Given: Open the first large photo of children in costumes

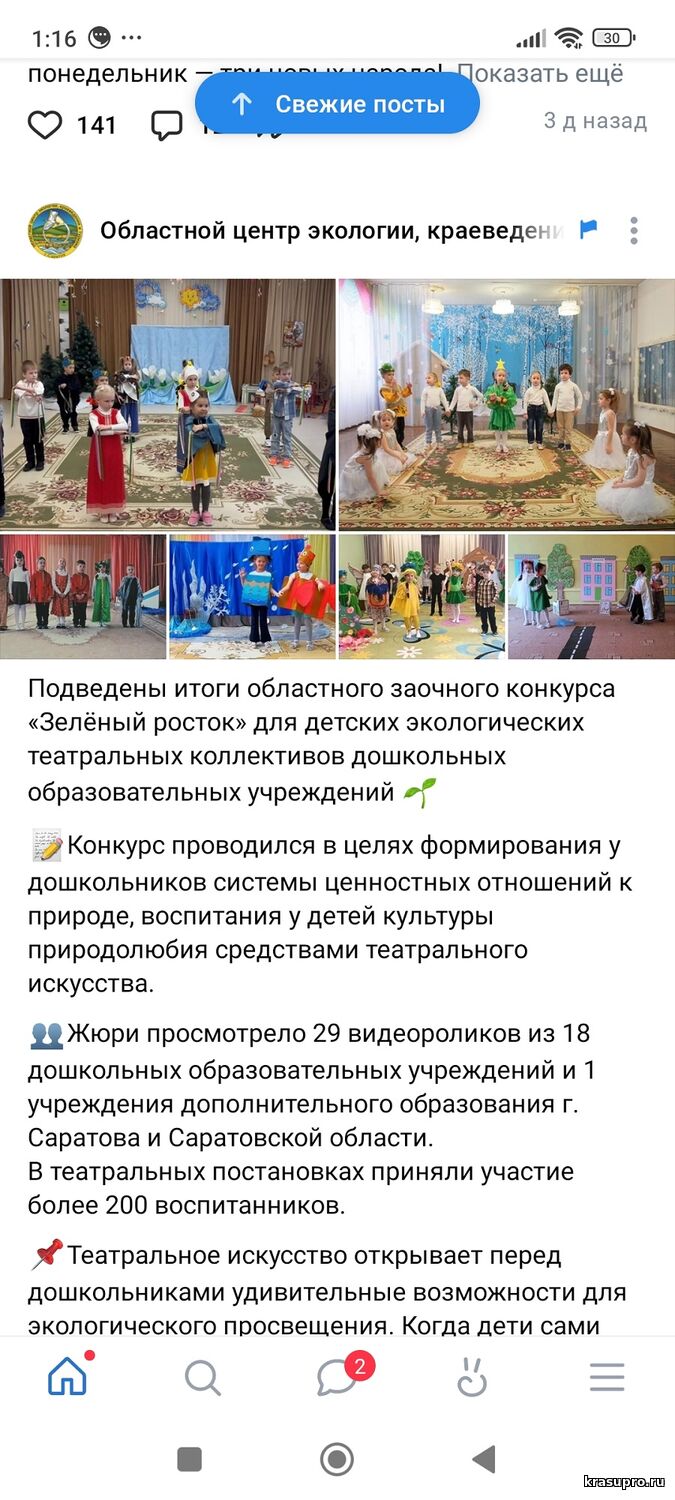Looking at the screenshot, I should pyautogui.click(x=167, y=403).
